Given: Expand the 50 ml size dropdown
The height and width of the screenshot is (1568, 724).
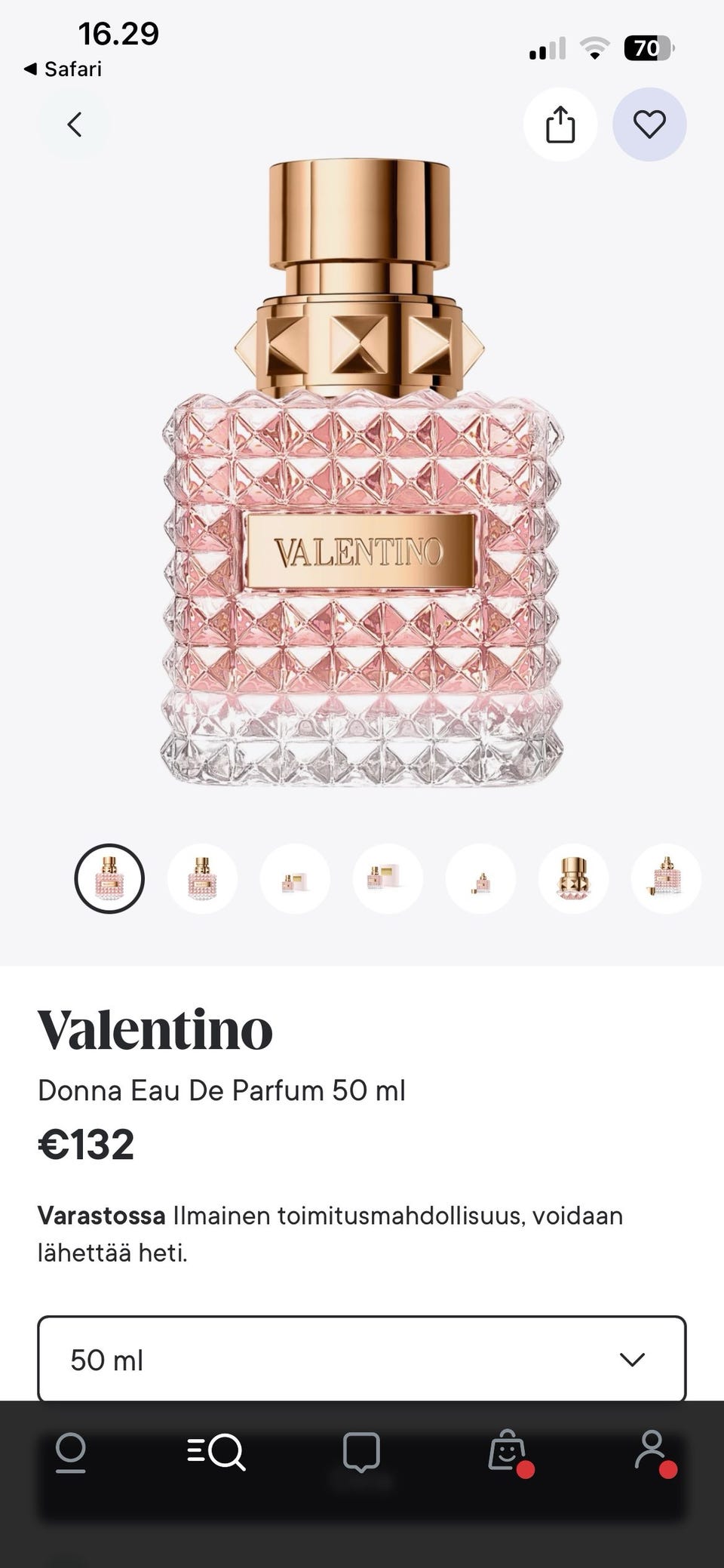Looking at the screenshot, I should (362, 1359).
